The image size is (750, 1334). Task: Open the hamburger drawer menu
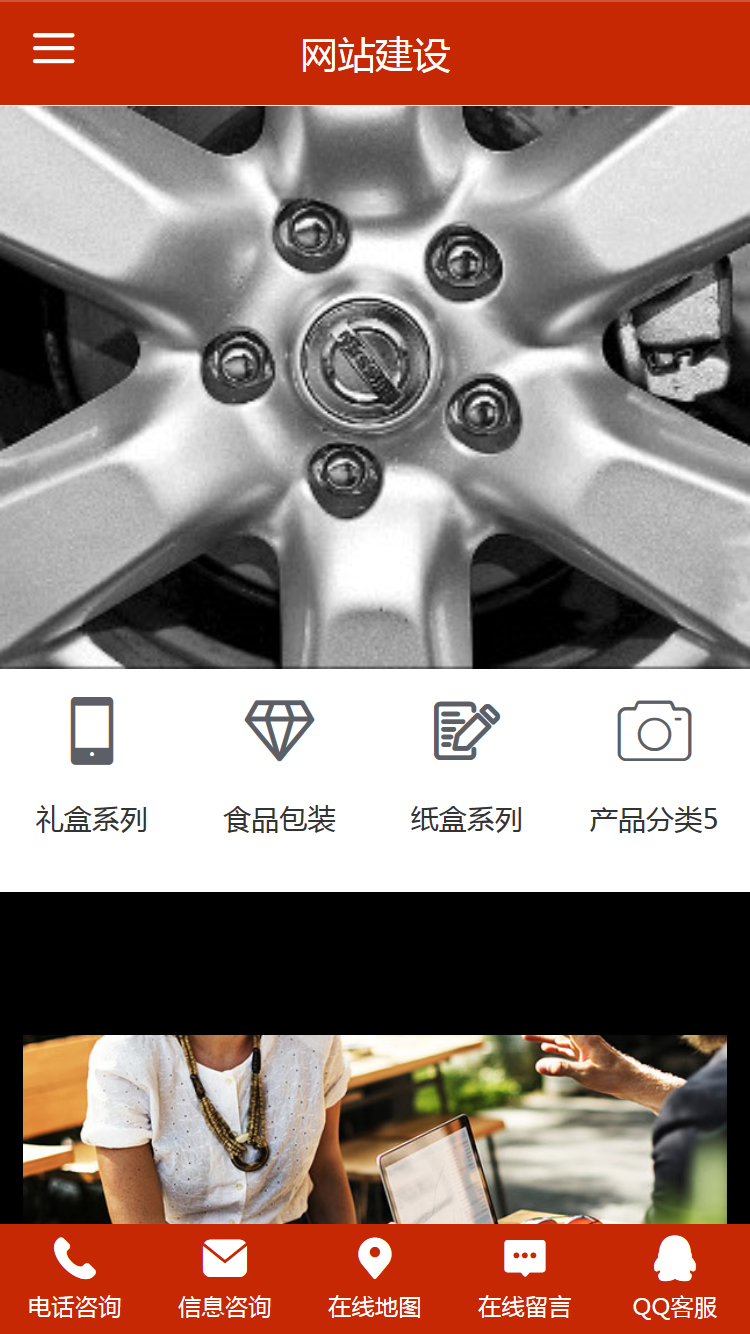tap(54, 48)
